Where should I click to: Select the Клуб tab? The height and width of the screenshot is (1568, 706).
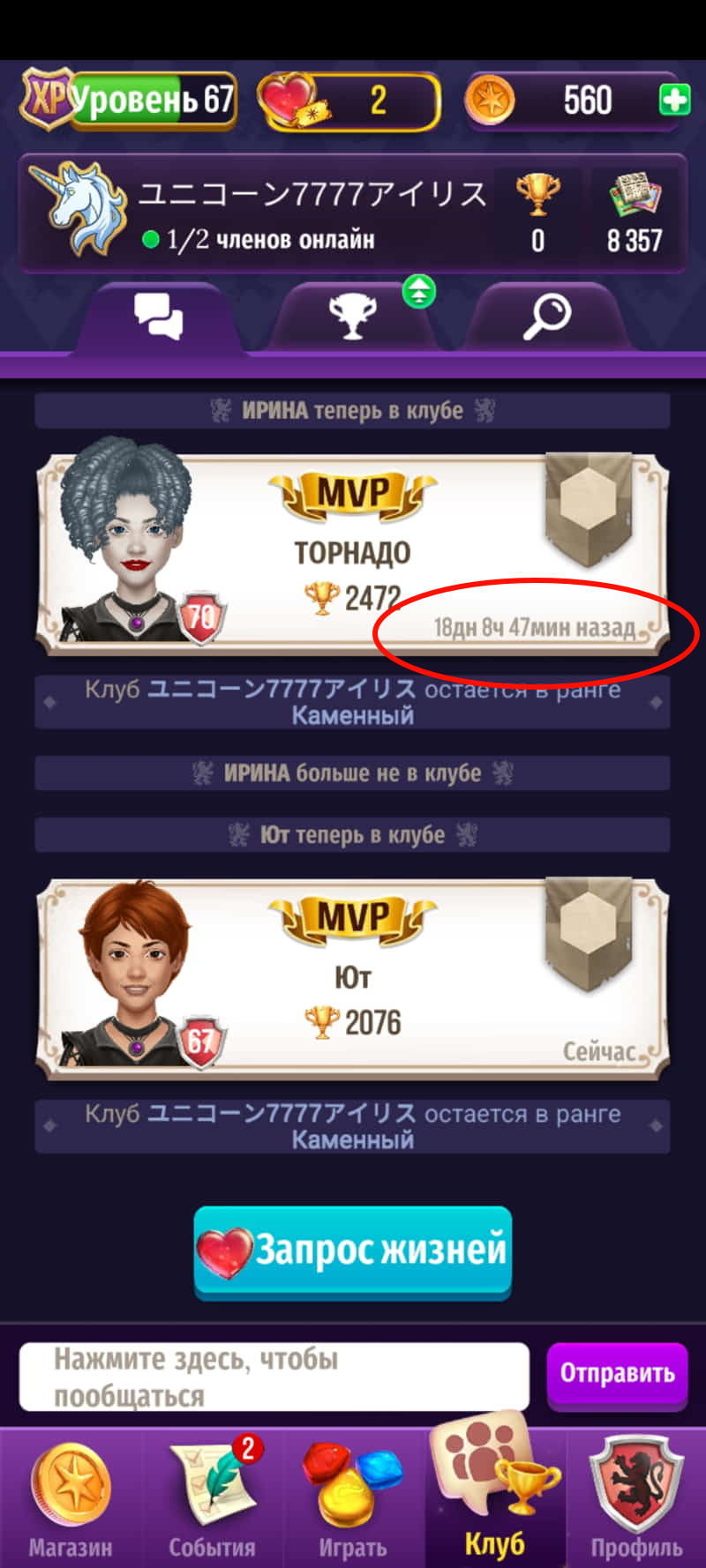494,1499
